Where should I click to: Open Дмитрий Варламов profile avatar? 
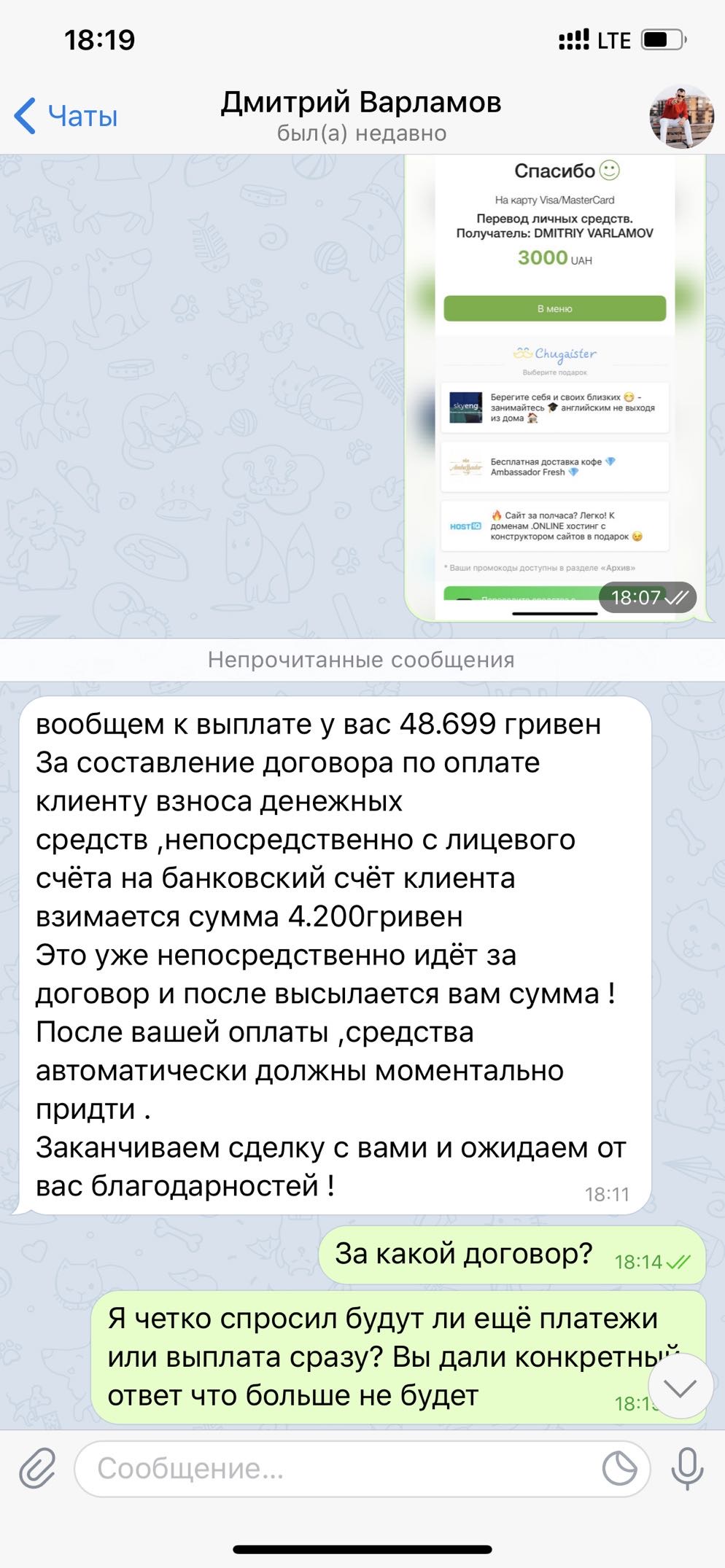click(x=681, y=116)
